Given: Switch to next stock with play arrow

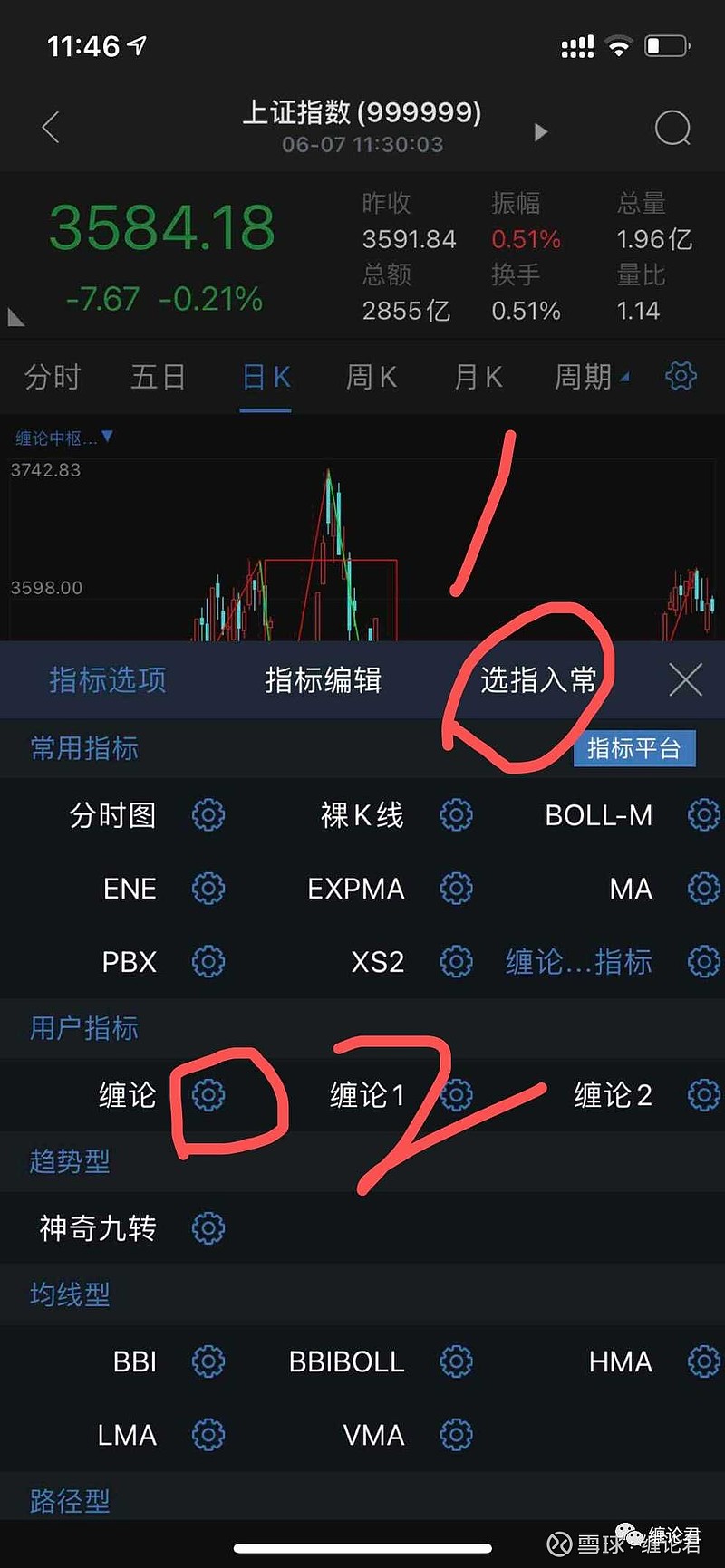Looking at the screenshot, I should (541, 132).
